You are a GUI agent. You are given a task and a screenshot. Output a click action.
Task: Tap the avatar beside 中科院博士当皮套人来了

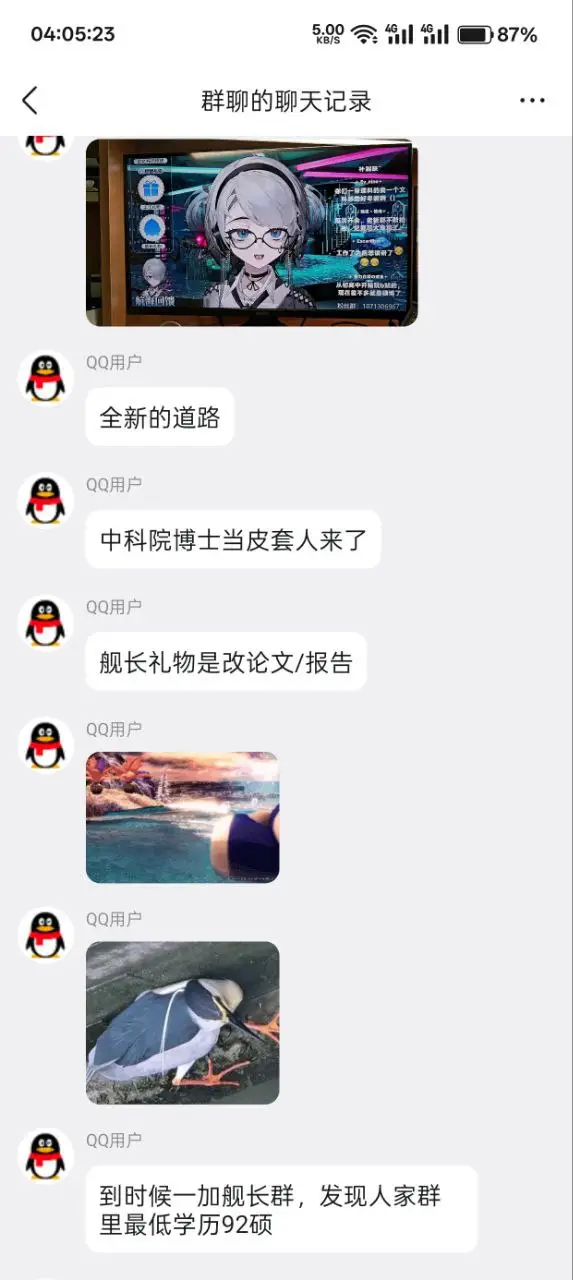click(45, 500)
